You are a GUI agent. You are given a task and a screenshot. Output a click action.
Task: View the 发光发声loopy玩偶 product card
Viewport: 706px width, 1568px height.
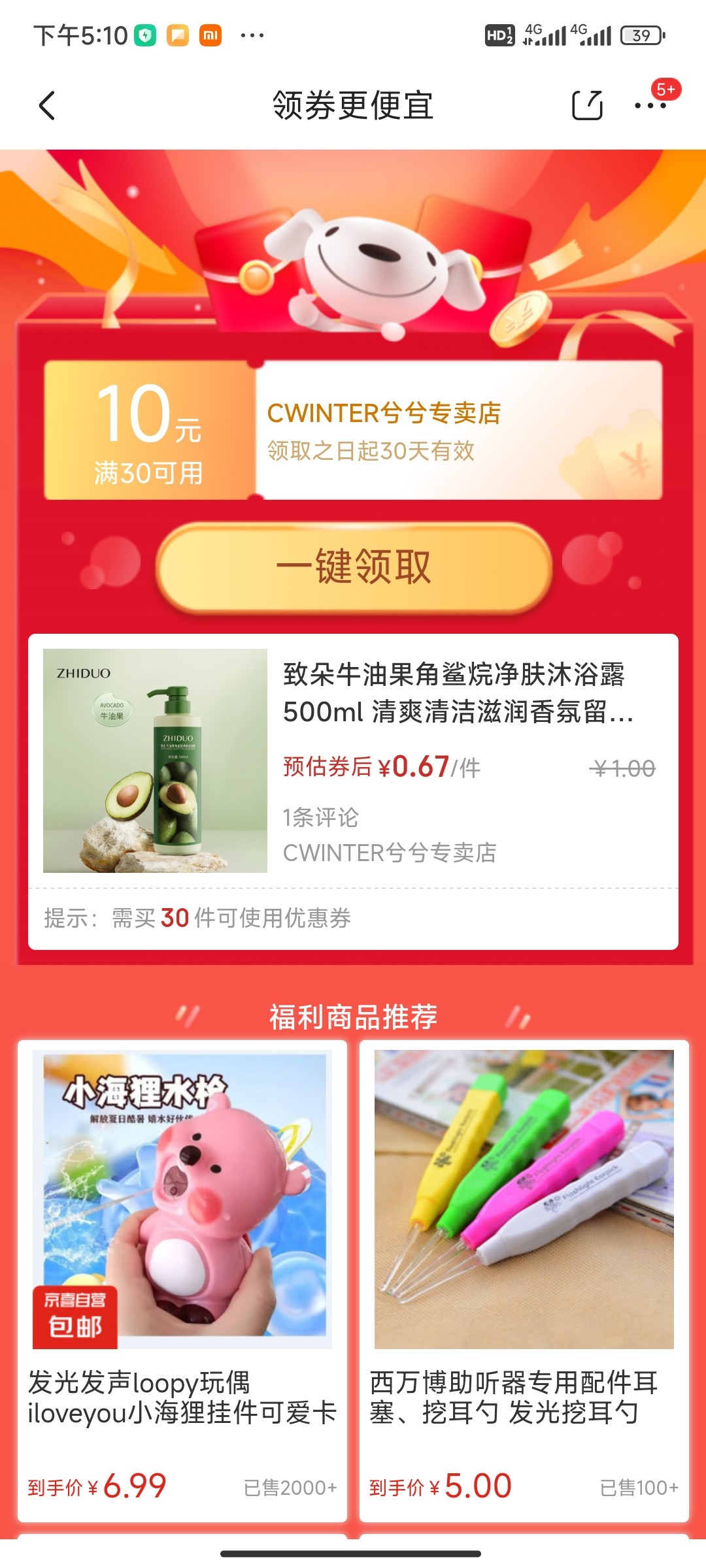182,1281
